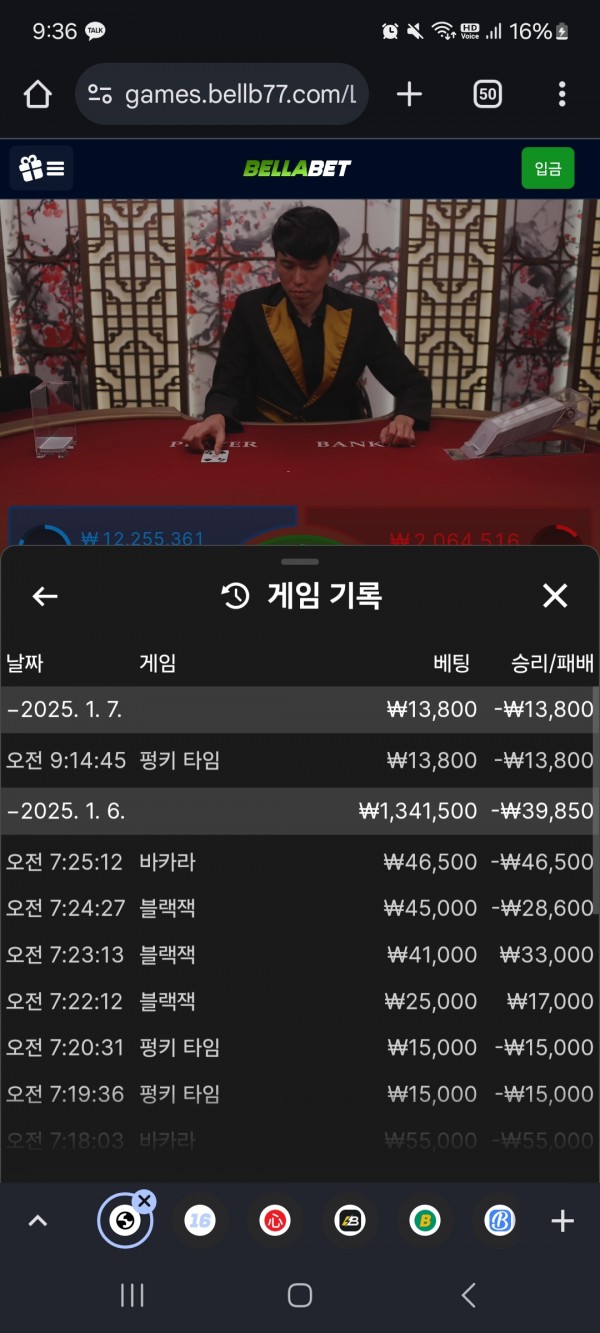Open the system recent apps button

[x=132, y=1296]
